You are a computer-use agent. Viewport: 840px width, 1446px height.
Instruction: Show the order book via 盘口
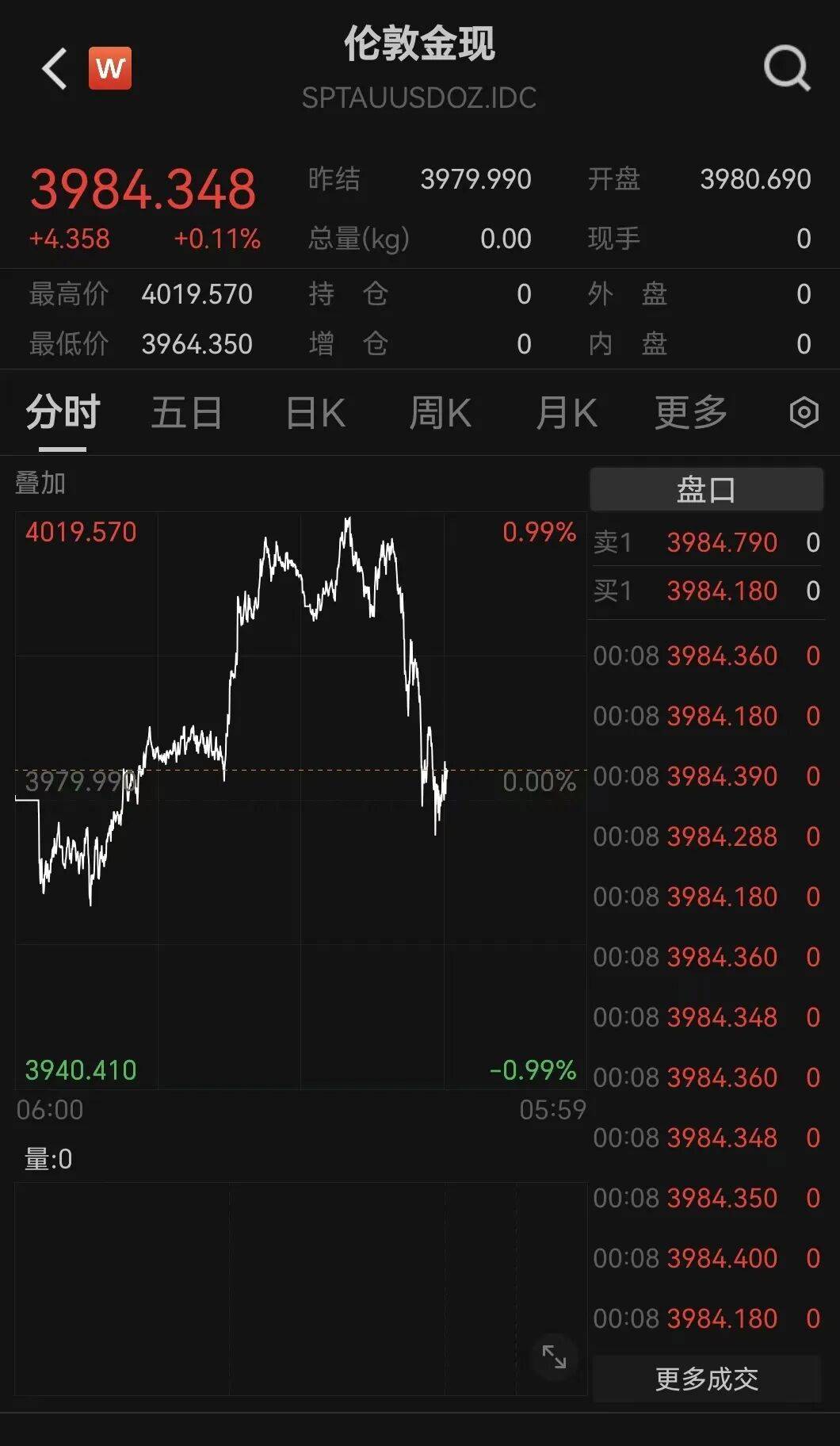pyautogui.click(x=706, y=489)
